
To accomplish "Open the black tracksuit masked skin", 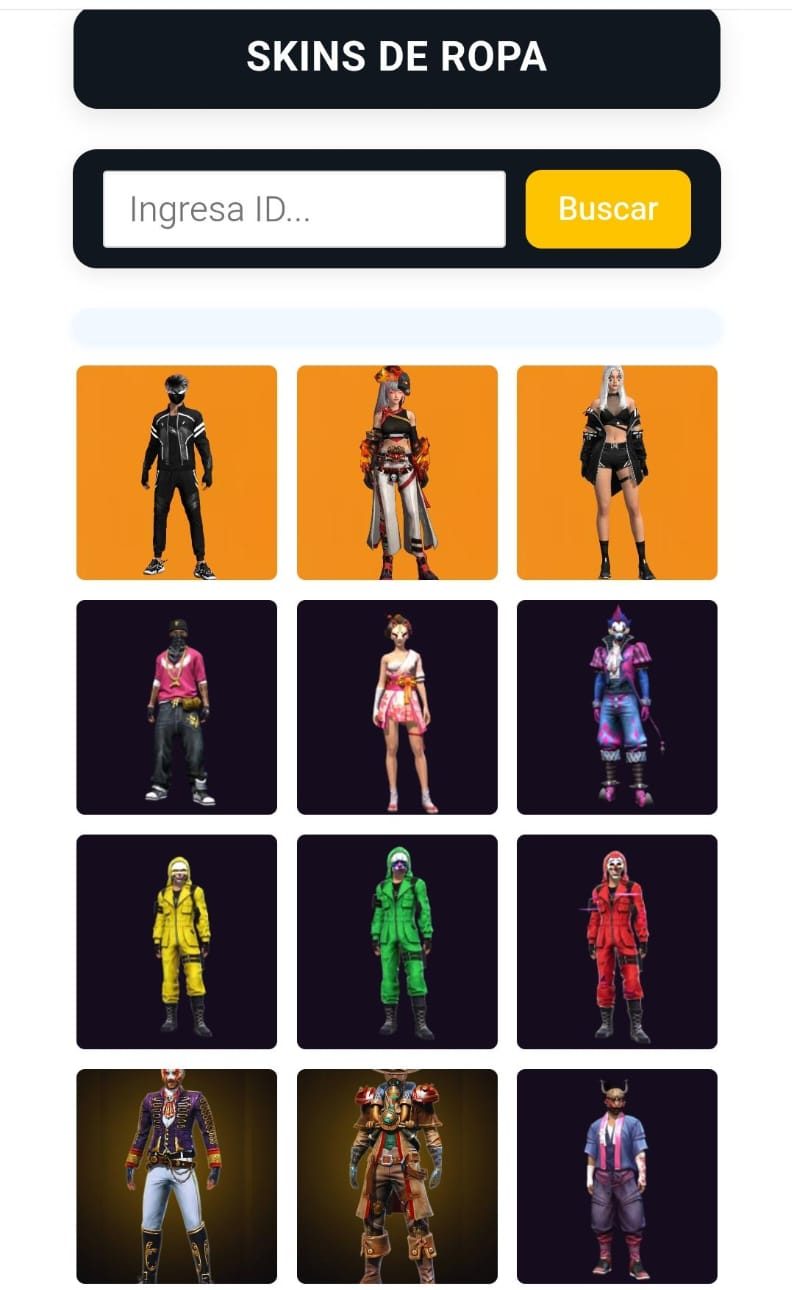I will point(176,472).
